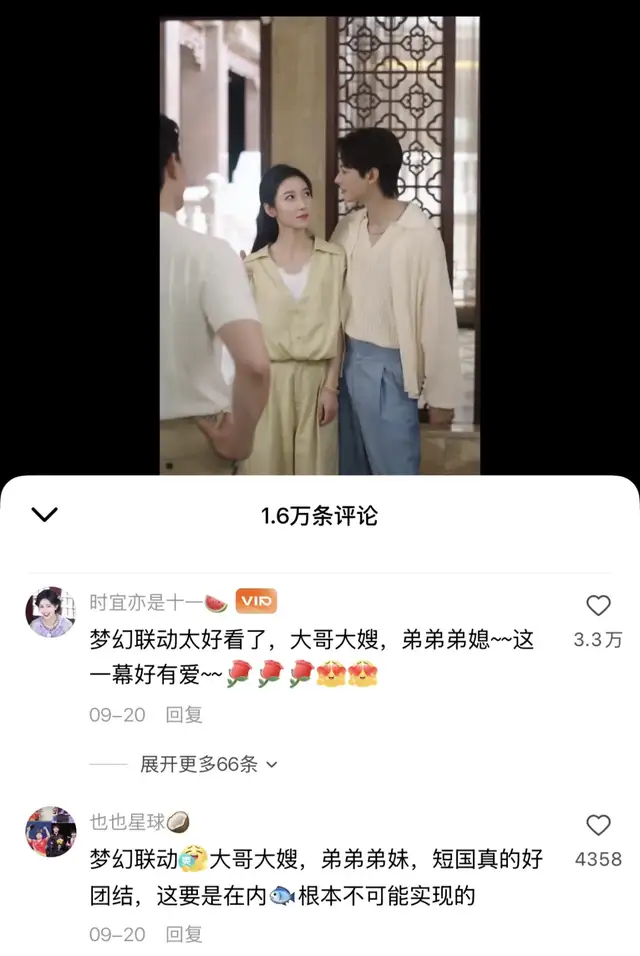
Task: Like the comment by 也也星球
Action: tap(598, 826)
